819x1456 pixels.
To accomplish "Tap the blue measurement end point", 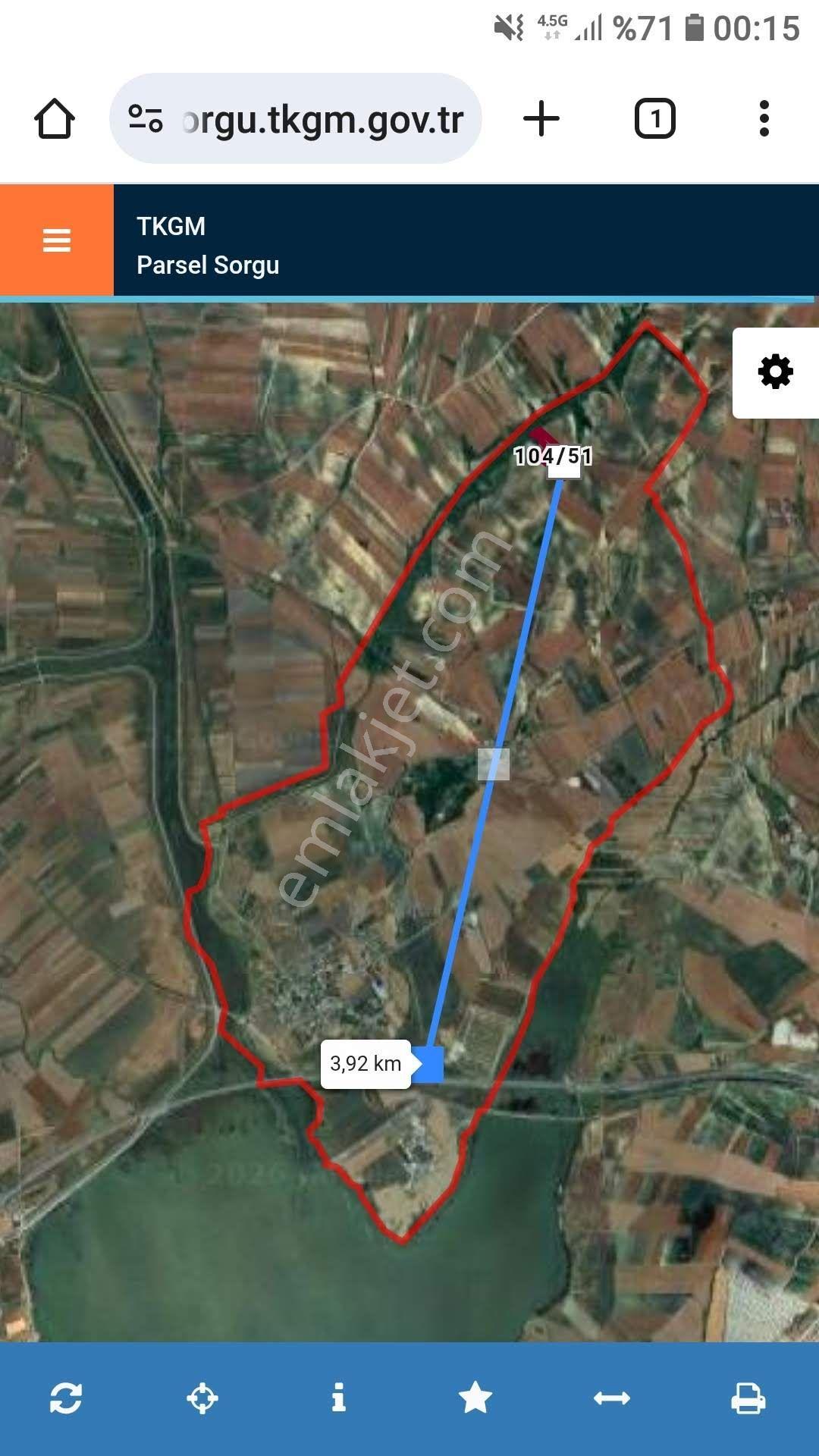I will pos(428,1064).
